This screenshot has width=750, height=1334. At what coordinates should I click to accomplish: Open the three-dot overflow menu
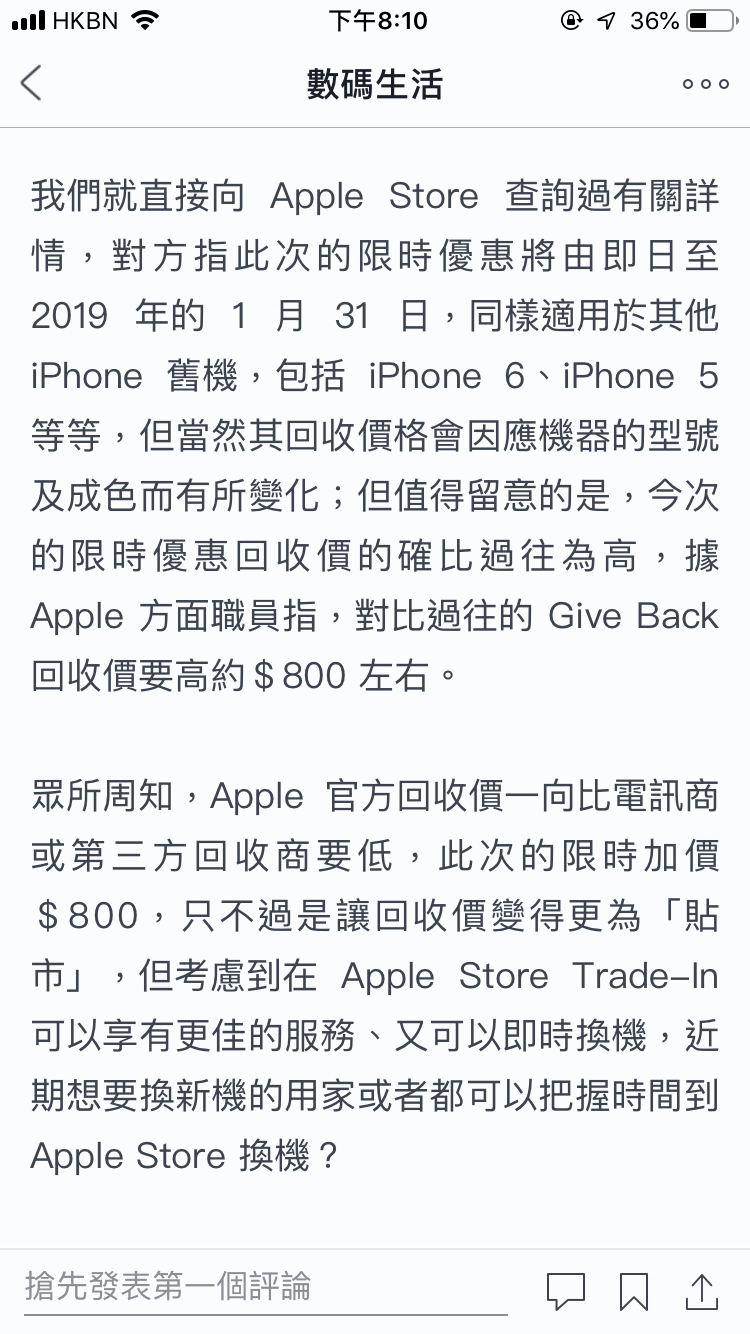pyautogui.click(x=705, y=84)
